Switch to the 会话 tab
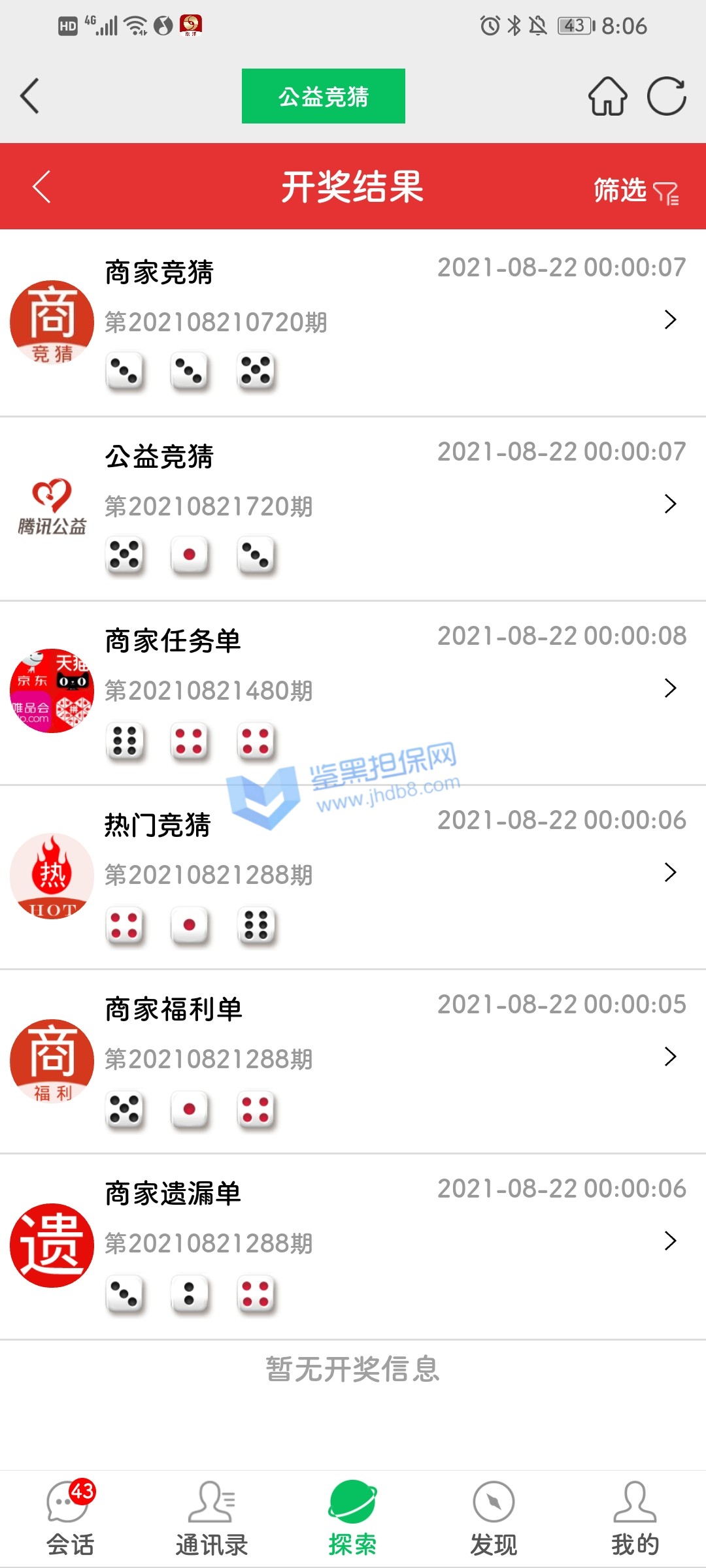The height and width of the screenshot is (1568, 706). pos(71,1518)
